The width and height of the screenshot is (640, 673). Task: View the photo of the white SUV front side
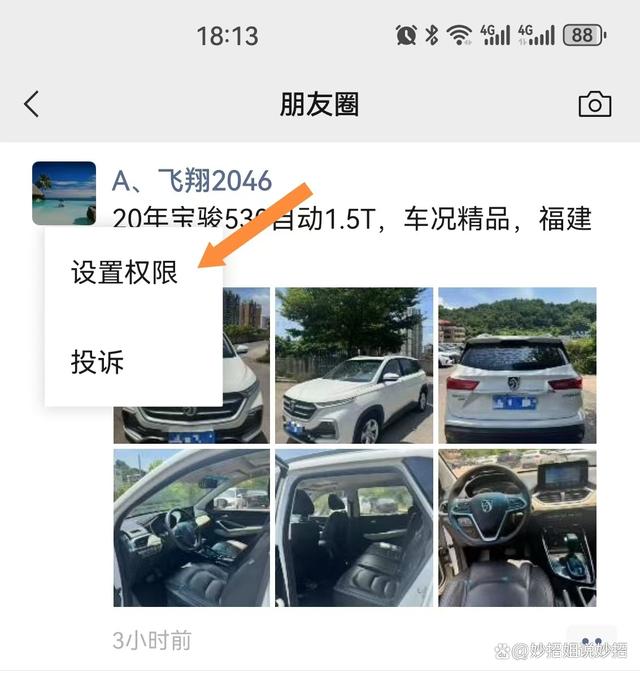click(x=354, y=366)
